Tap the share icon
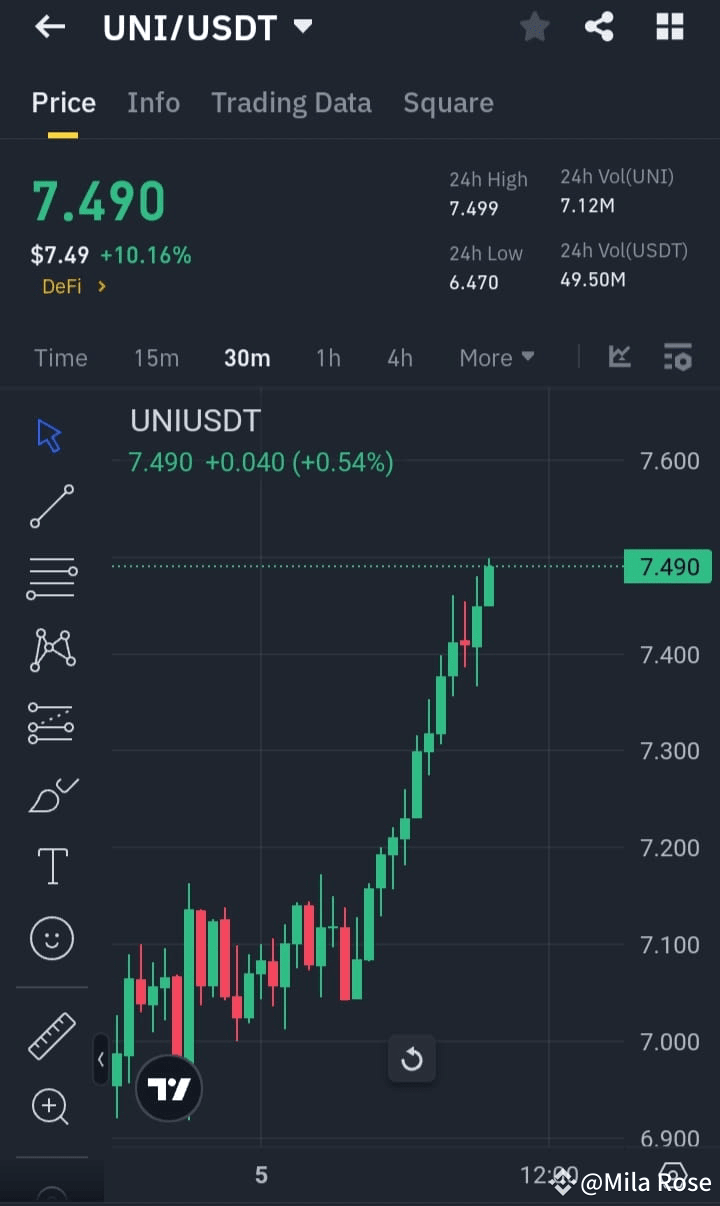Image resolution: width=720 pixels, height=1206 pixels. pos(599,27)
